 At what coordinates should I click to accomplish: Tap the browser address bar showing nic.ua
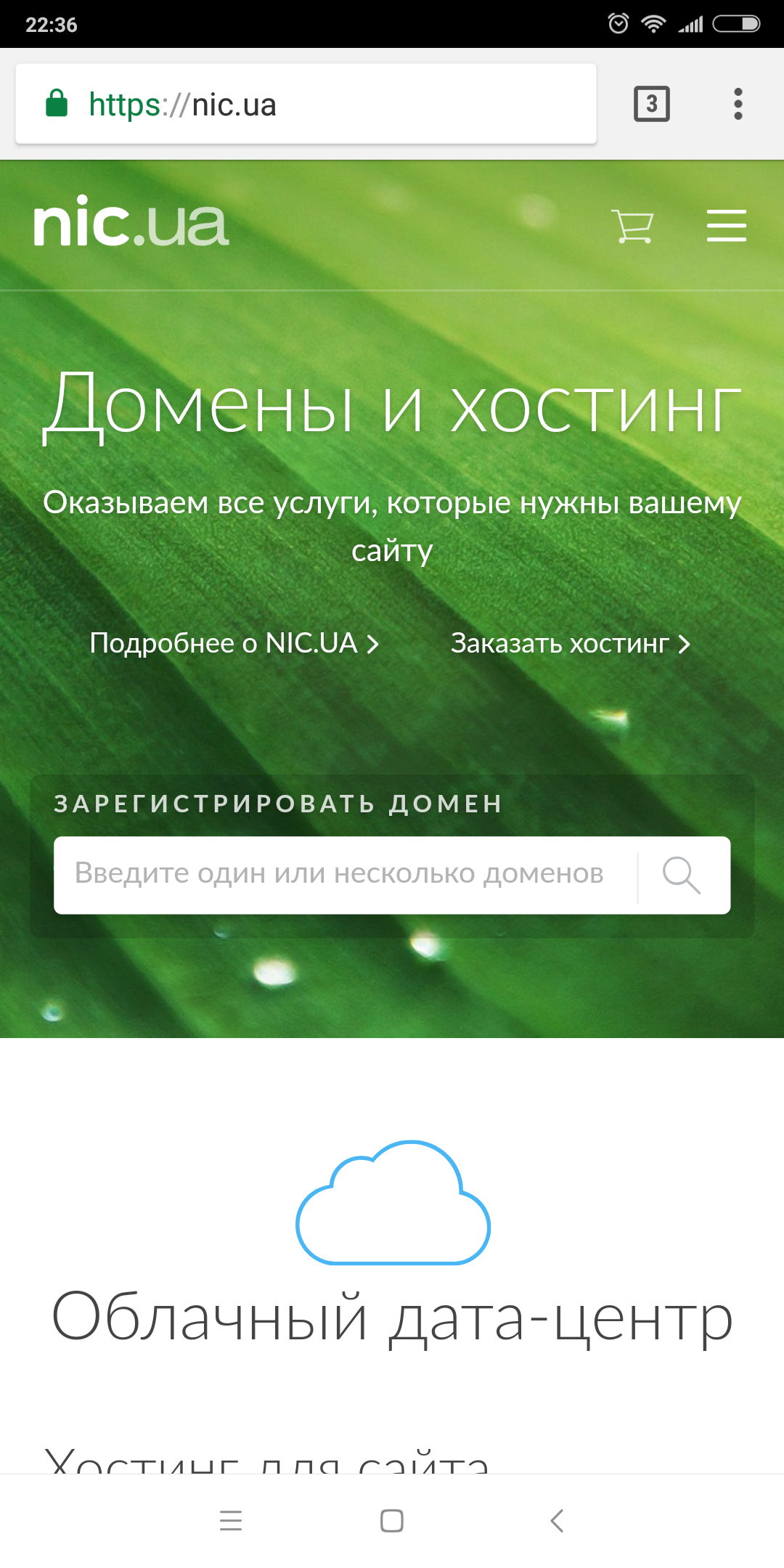(x=305, y=105)
